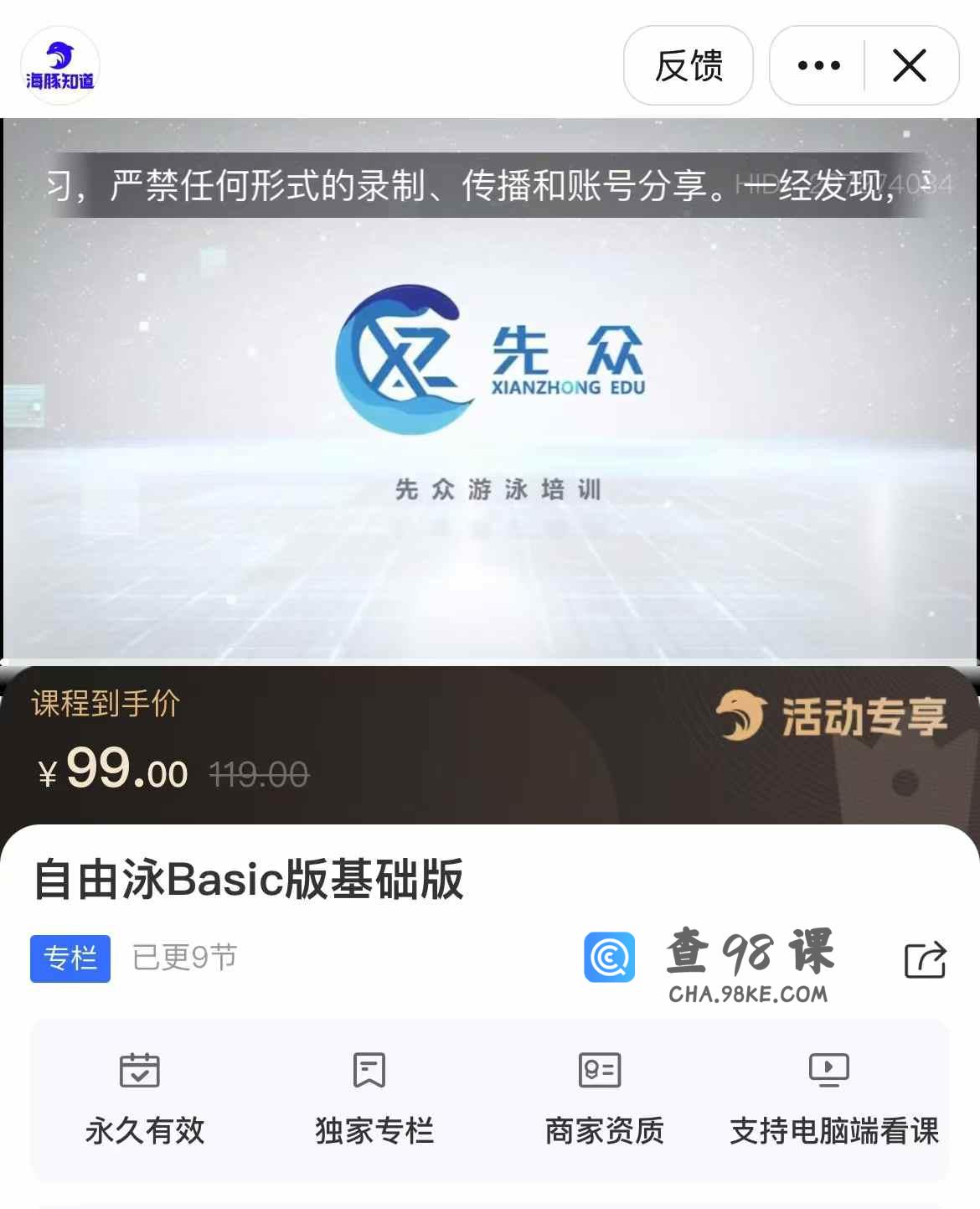The width and height of the screenshot is (980, 1209).
Task: Share the course via share icon
Action: pyautogui.click(x=925, y=959)
